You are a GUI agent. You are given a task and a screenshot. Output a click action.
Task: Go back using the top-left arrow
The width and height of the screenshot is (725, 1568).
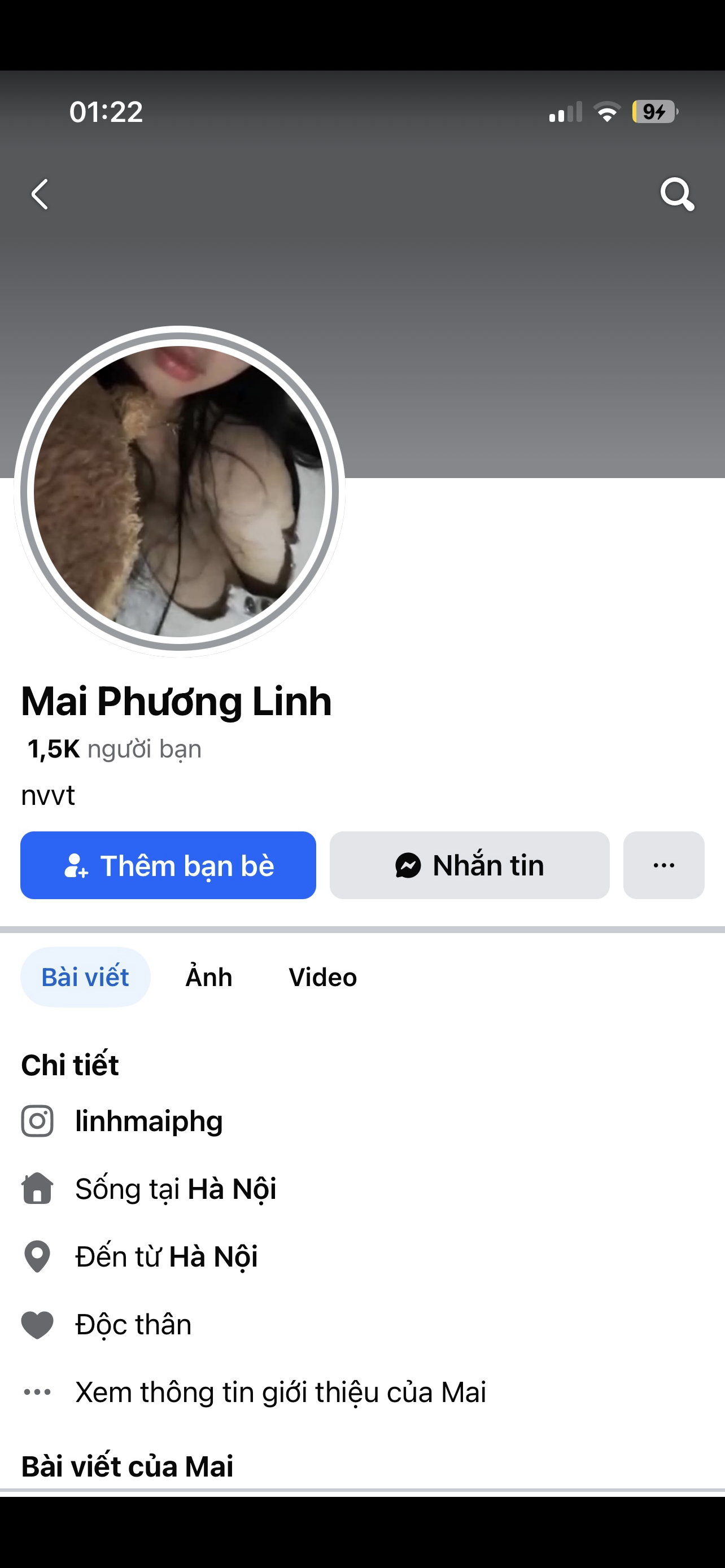coord(40,195)
